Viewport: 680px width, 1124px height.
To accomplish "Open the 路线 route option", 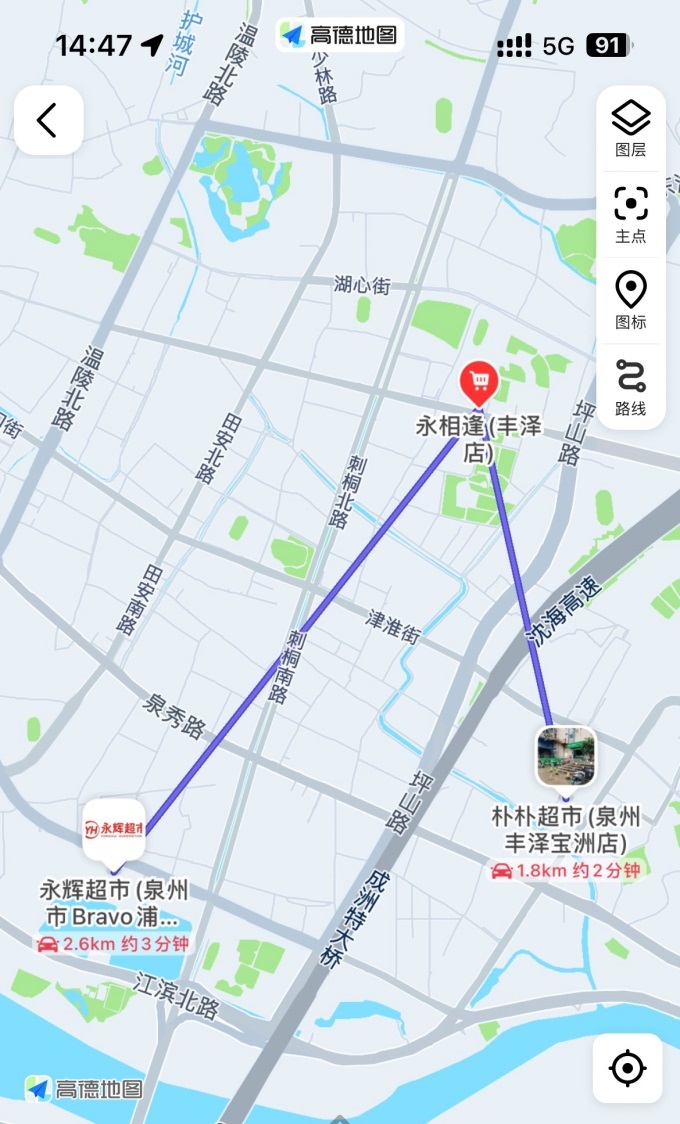I will (x=630, y=387).
